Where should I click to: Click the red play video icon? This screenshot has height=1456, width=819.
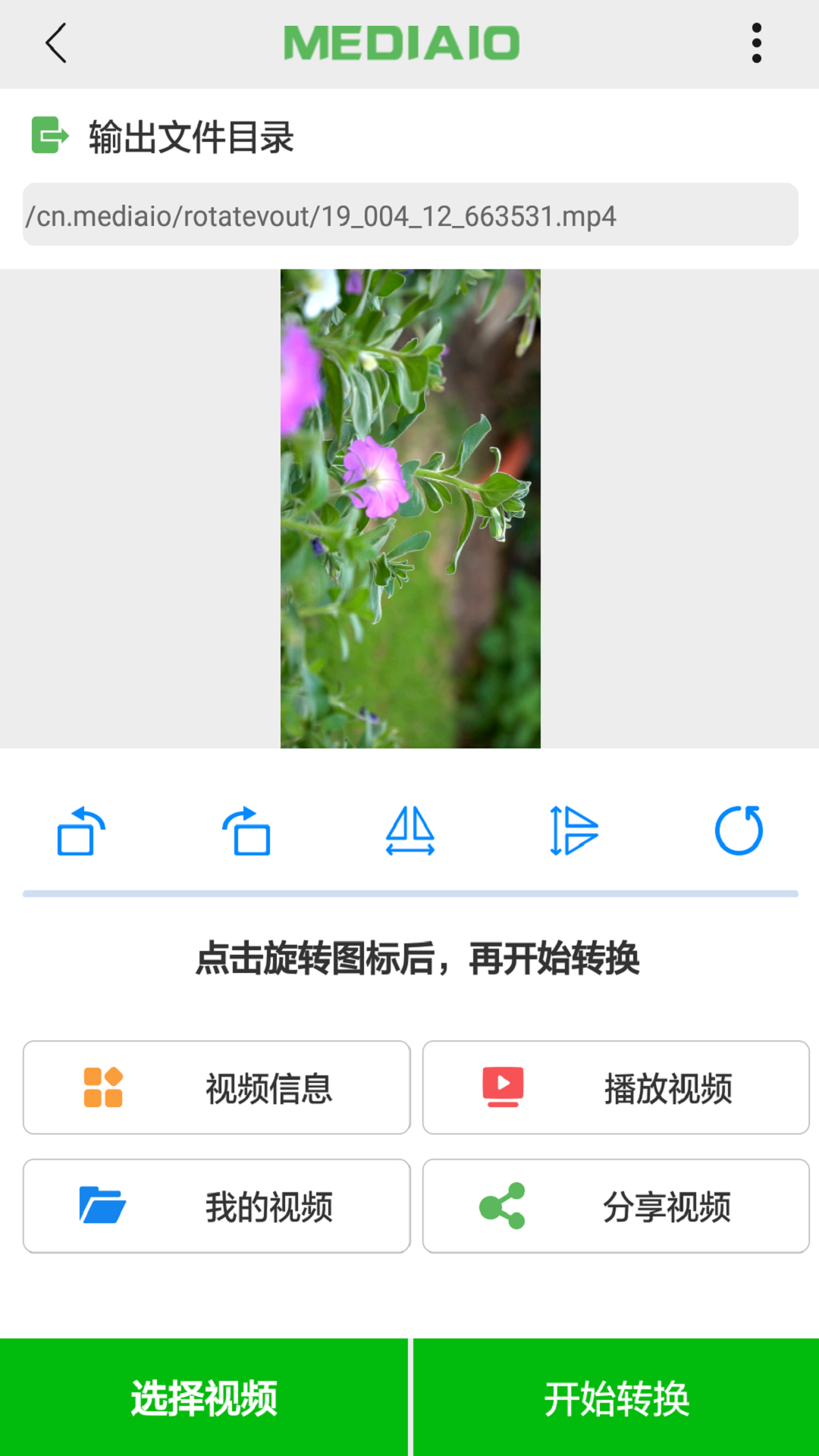503,1087
